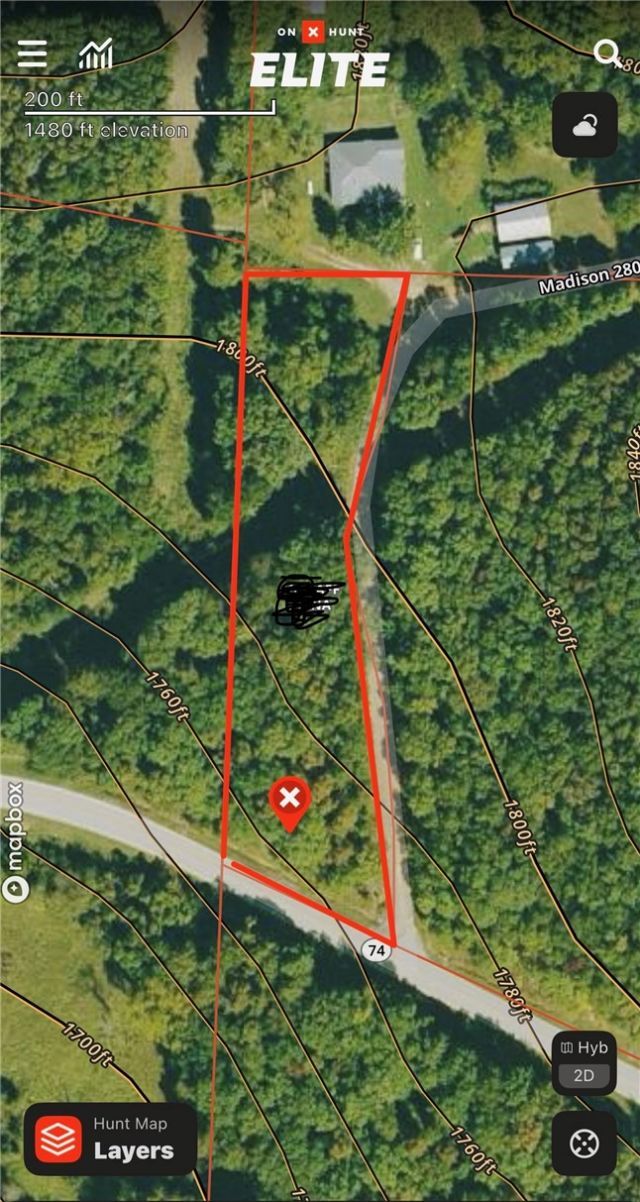Switch the Hyb 2D basemap view
640x1202 pixels.
(x=584, y=1062)
